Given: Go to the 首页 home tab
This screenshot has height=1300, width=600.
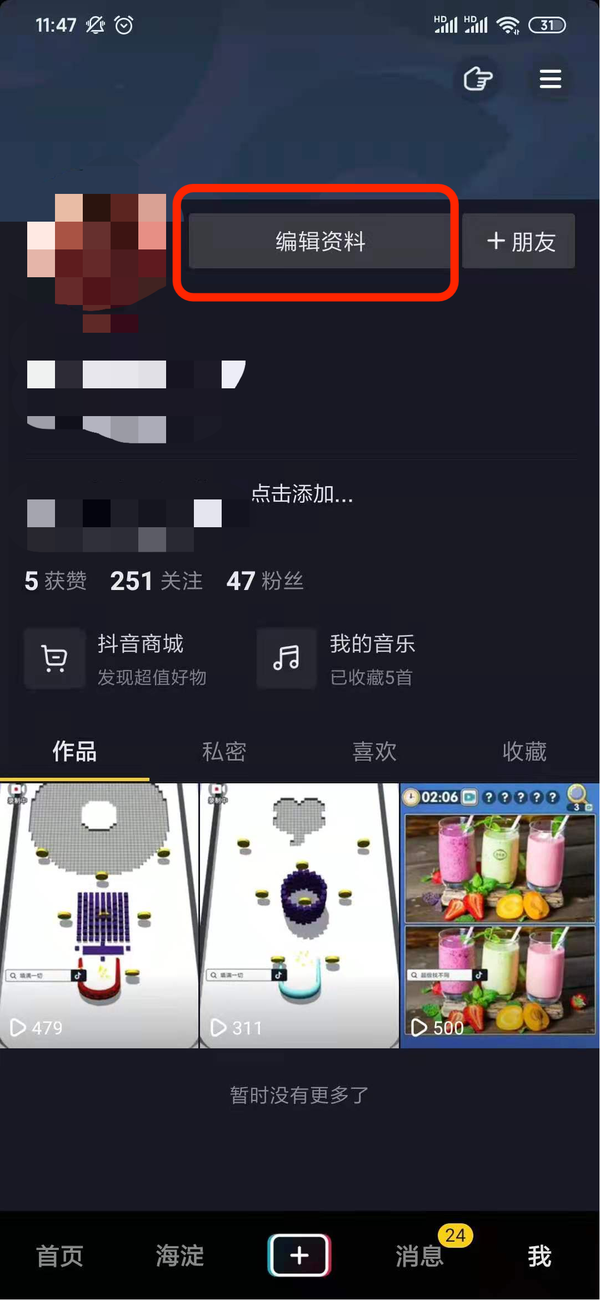Looking at the screenshot, I should pyautogui.click(x=60, y=1256).
